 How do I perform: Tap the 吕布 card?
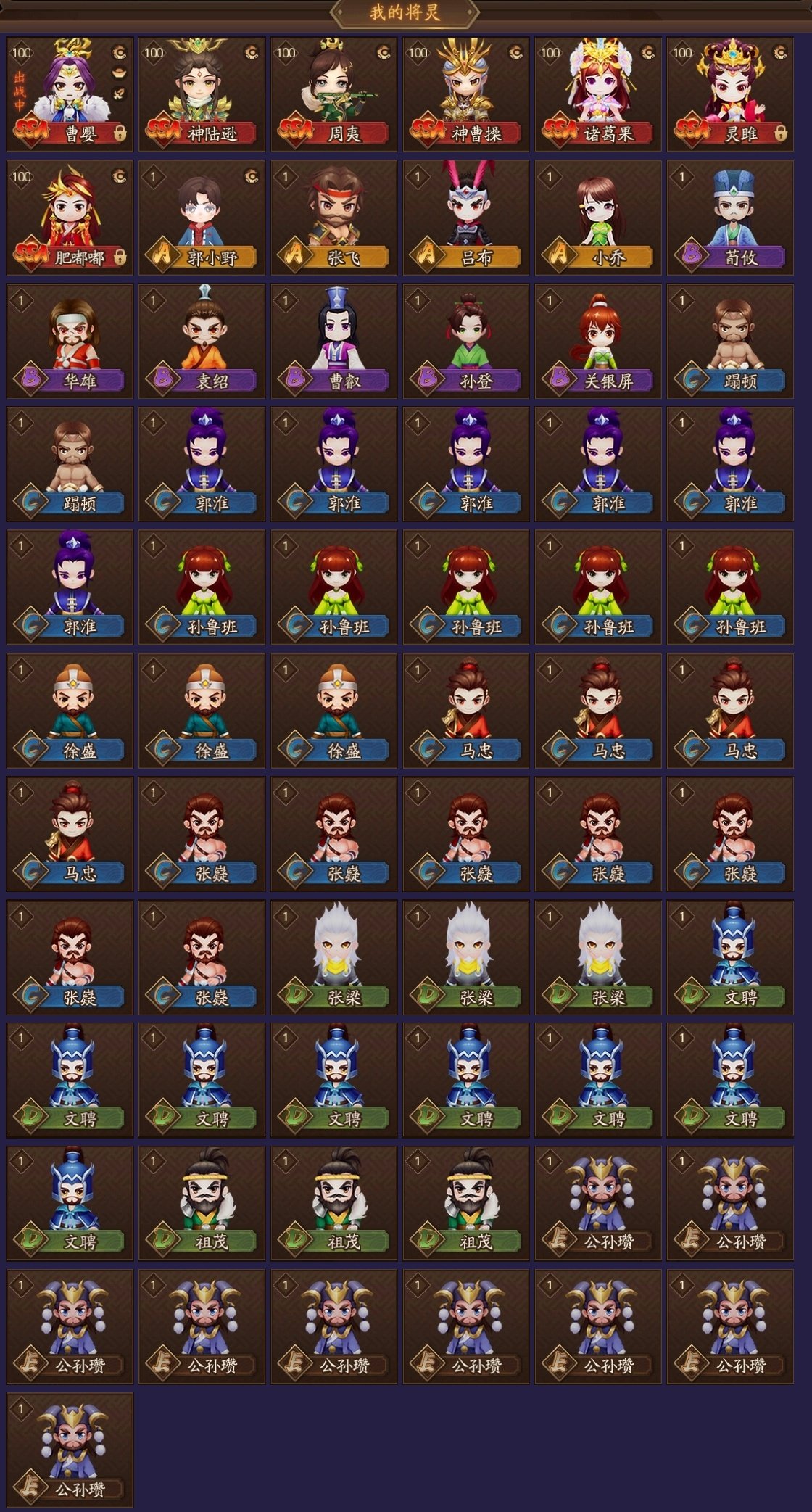coord(466,218)
